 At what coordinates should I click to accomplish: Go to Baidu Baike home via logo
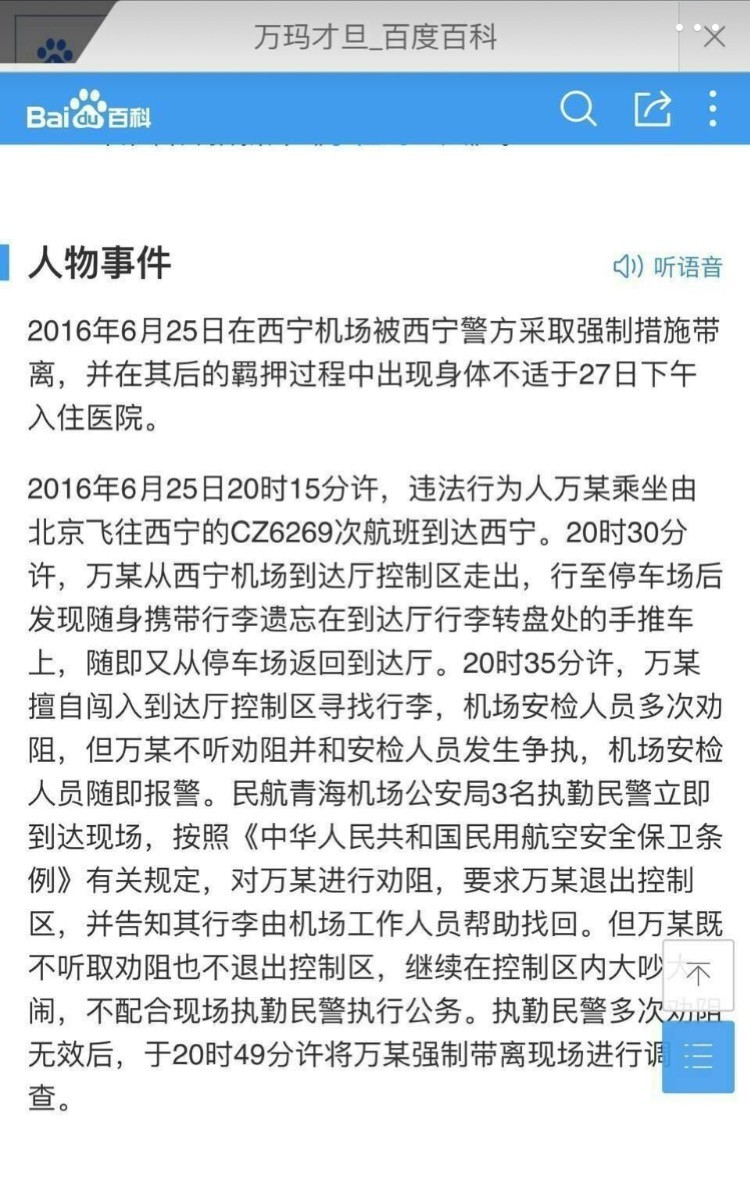click(89, 110)
